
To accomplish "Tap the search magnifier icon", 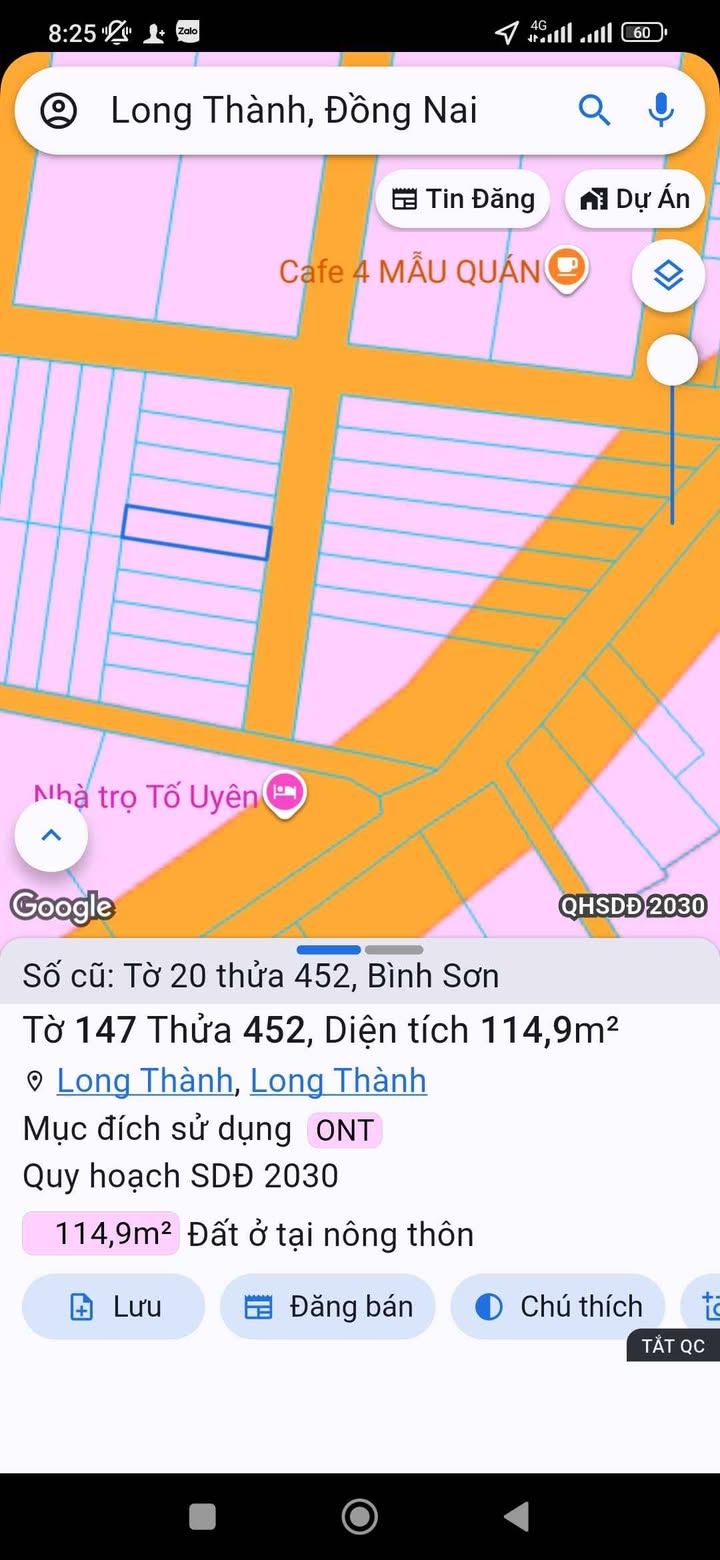I will (595, 110).
